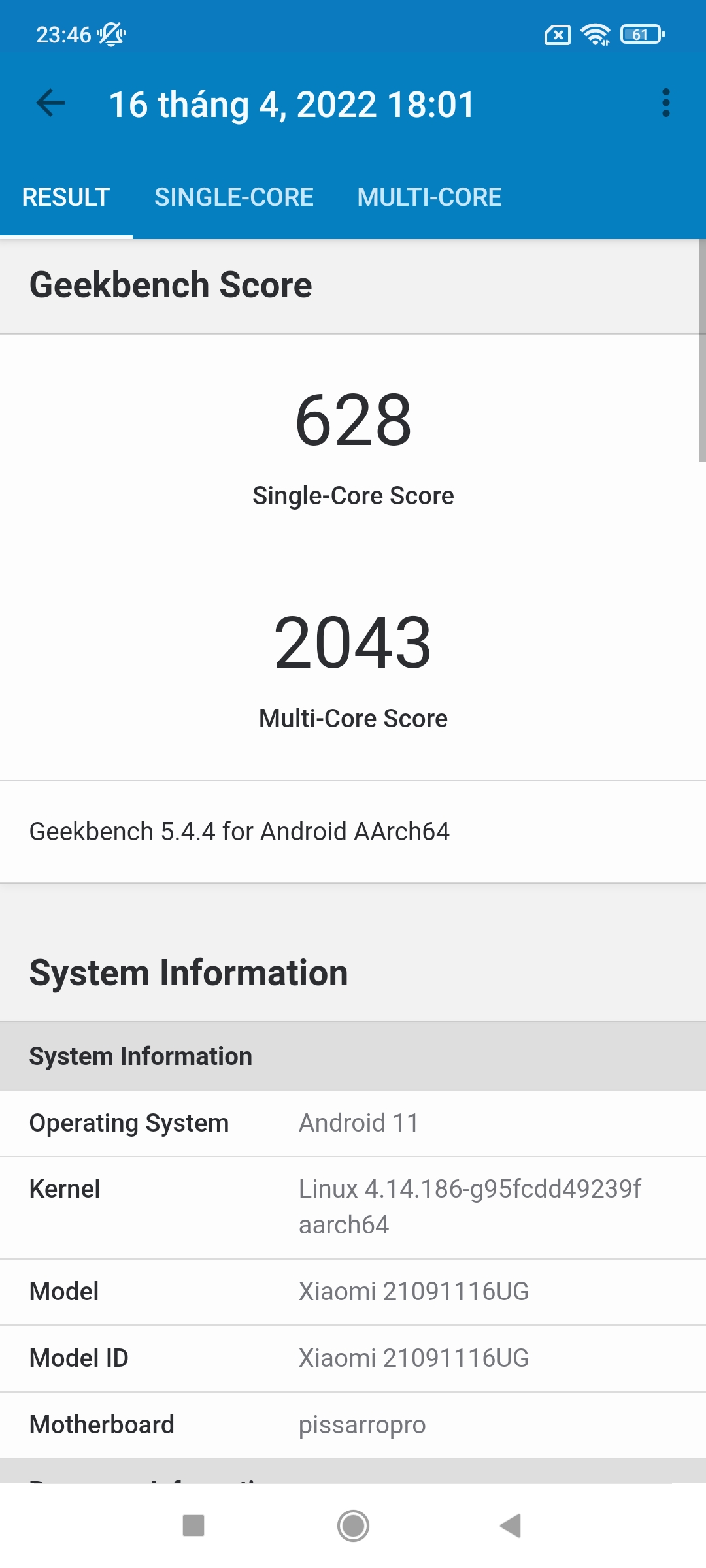Open the three-dot overflow menu

tap(665, 103)
